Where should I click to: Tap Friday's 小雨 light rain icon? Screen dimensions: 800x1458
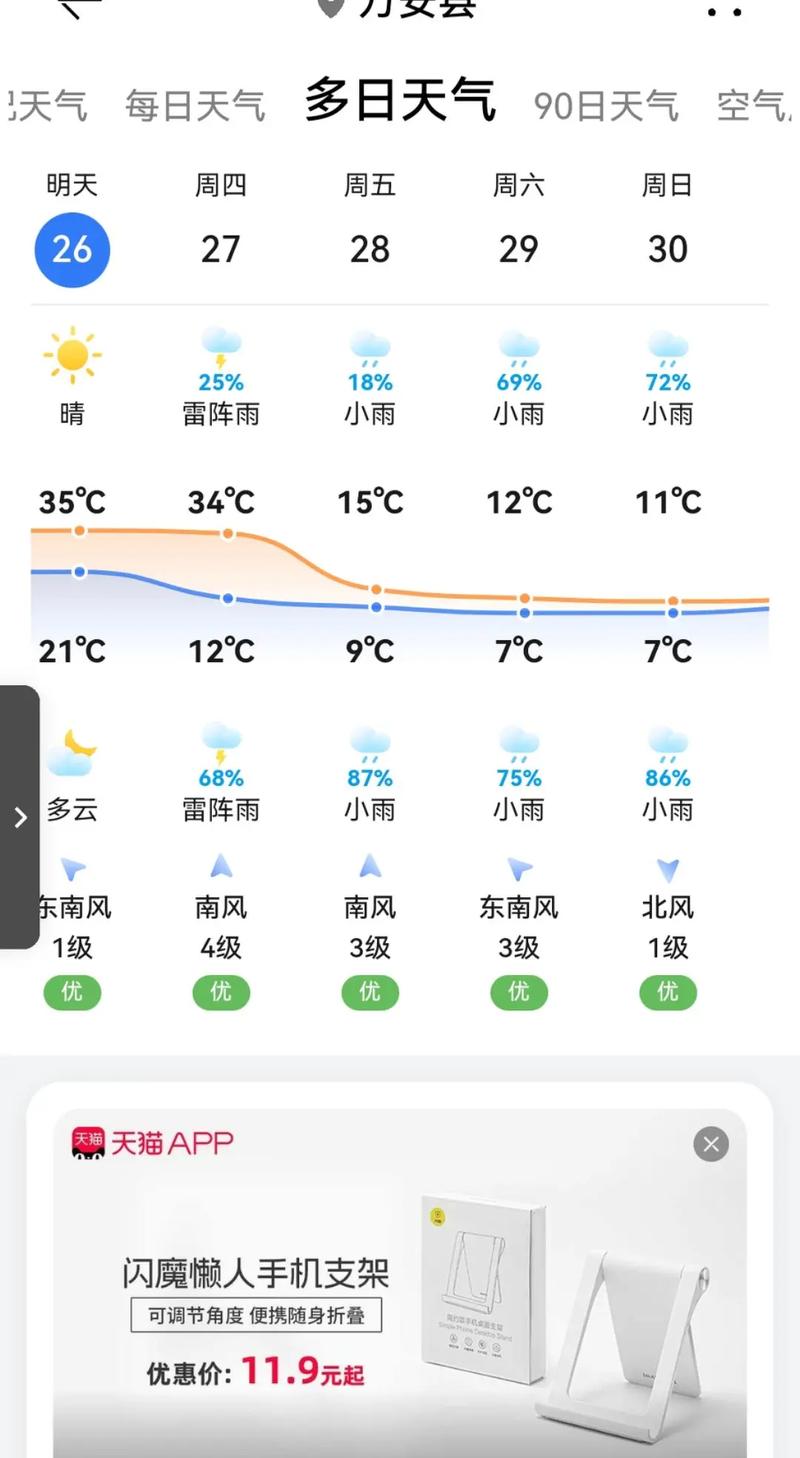(370, 348)
